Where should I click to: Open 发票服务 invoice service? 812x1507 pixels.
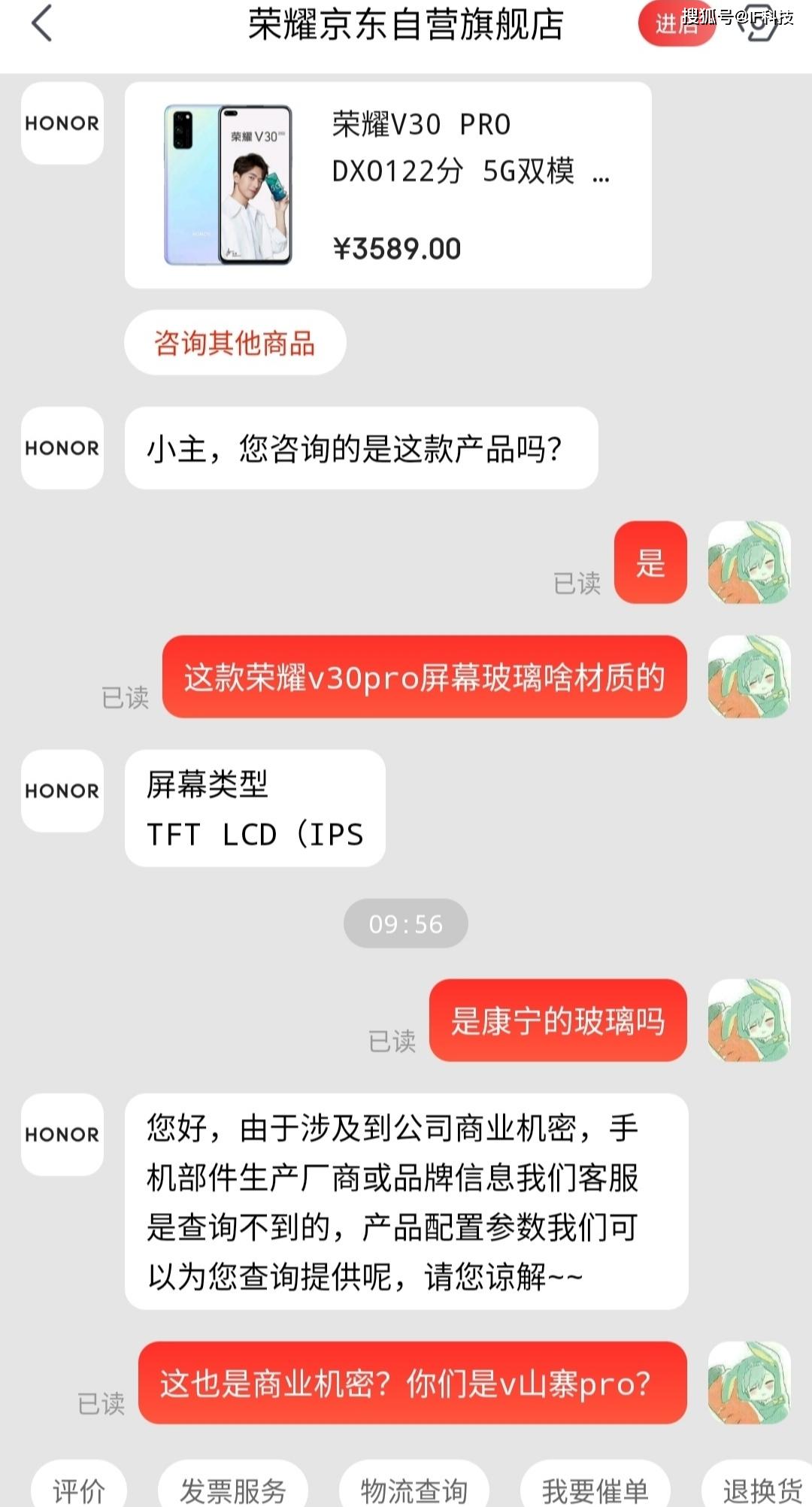[x=232, y=1489]
